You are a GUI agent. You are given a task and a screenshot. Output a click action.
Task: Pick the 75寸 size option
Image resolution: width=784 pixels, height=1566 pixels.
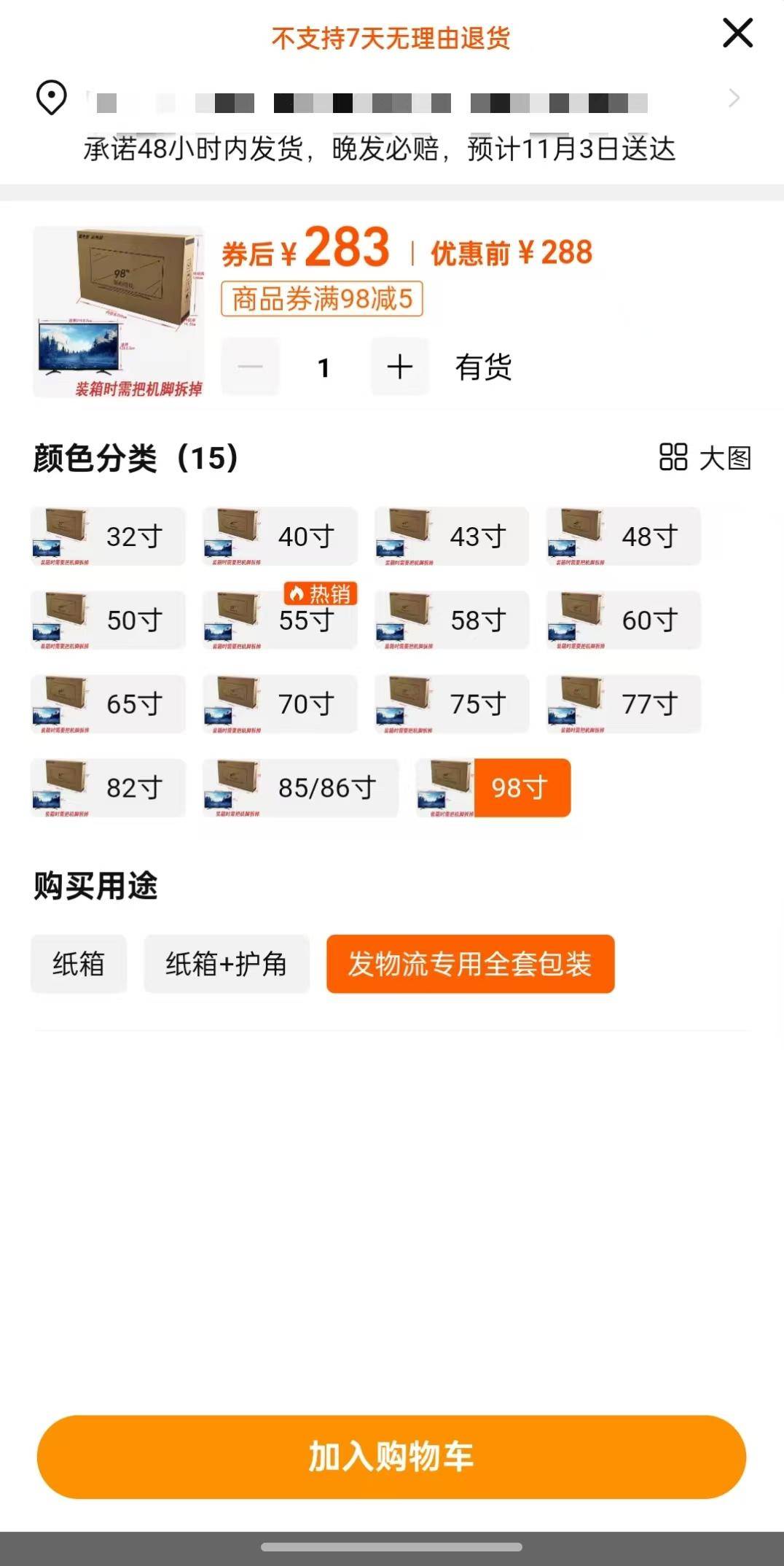coord(452,704)
